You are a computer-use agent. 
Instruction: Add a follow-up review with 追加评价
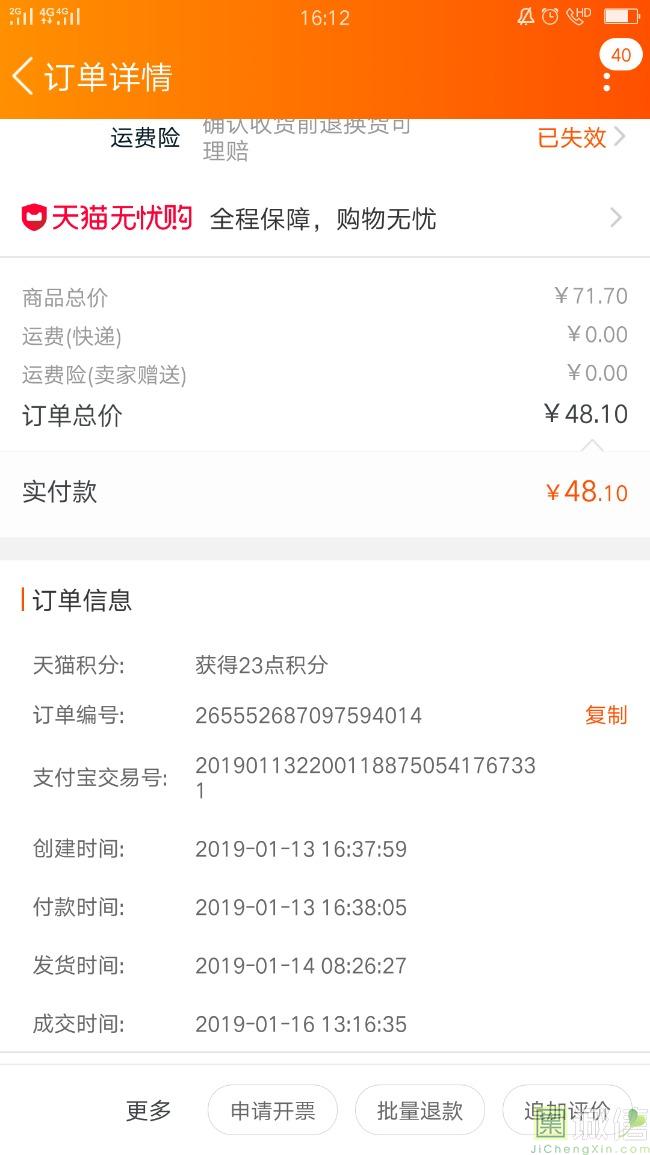[x=567, y=1110]
